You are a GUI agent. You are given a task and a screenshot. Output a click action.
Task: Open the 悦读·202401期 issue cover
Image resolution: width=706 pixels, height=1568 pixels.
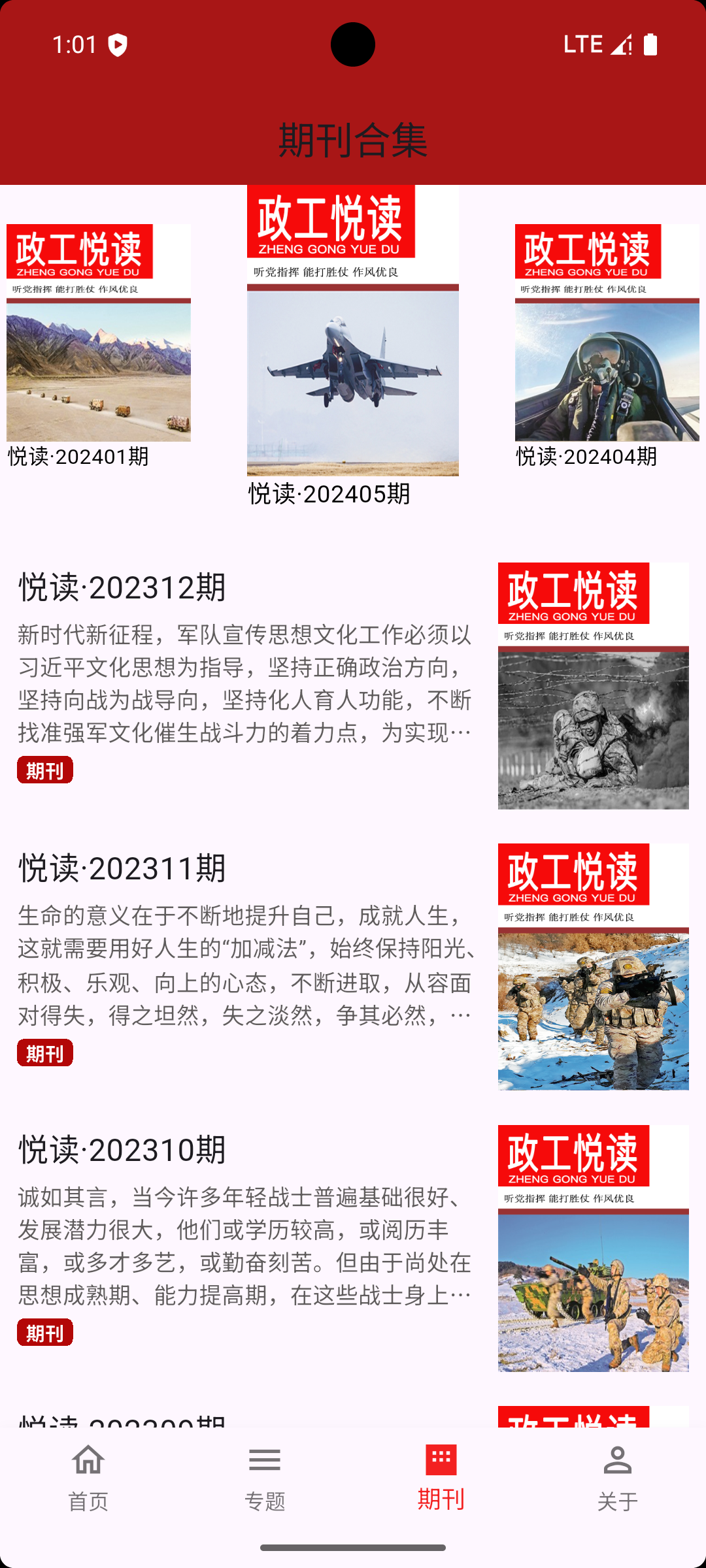coord(99,333)
